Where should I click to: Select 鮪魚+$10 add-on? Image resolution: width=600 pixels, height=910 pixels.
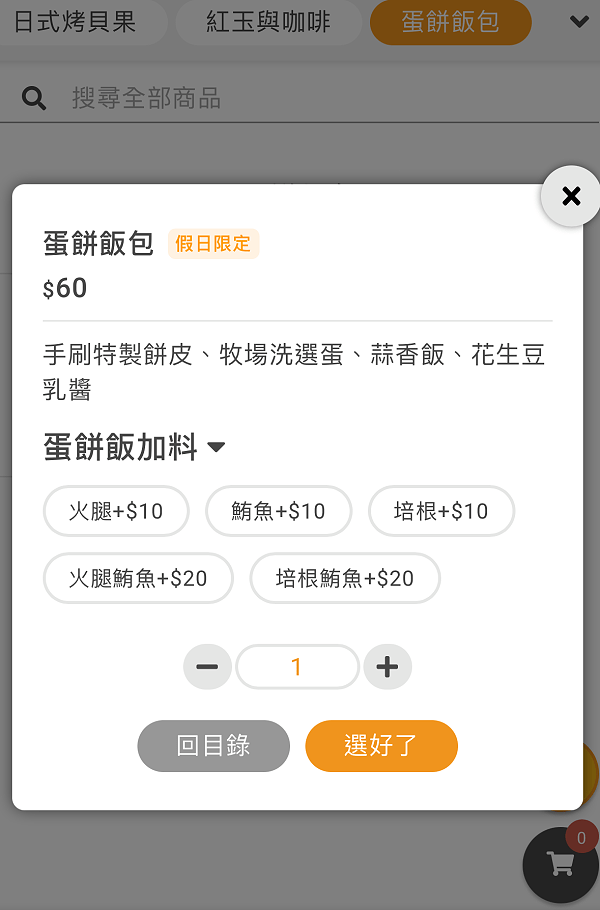[278, 511]
